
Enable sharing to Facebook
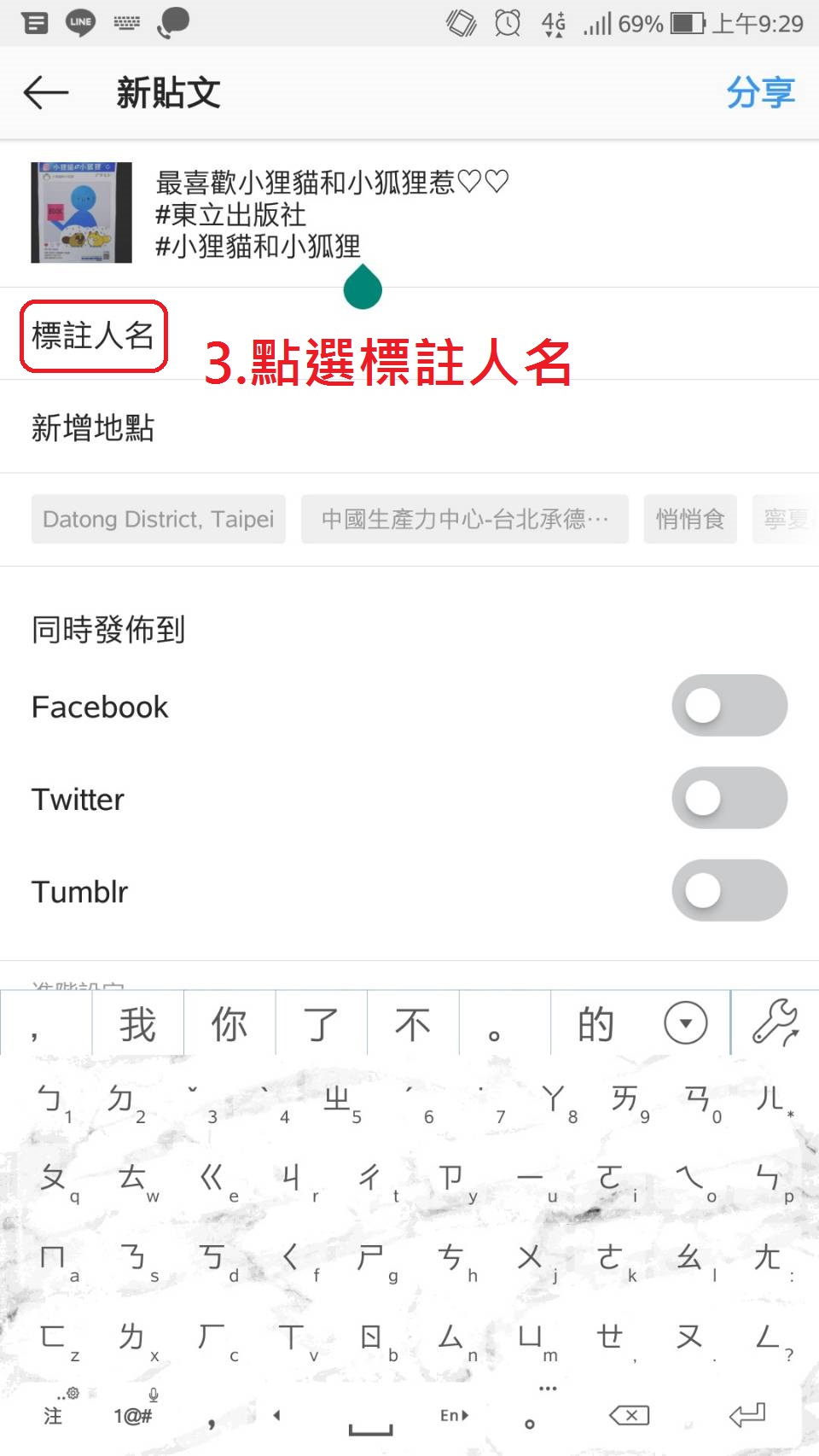[729, 706]
